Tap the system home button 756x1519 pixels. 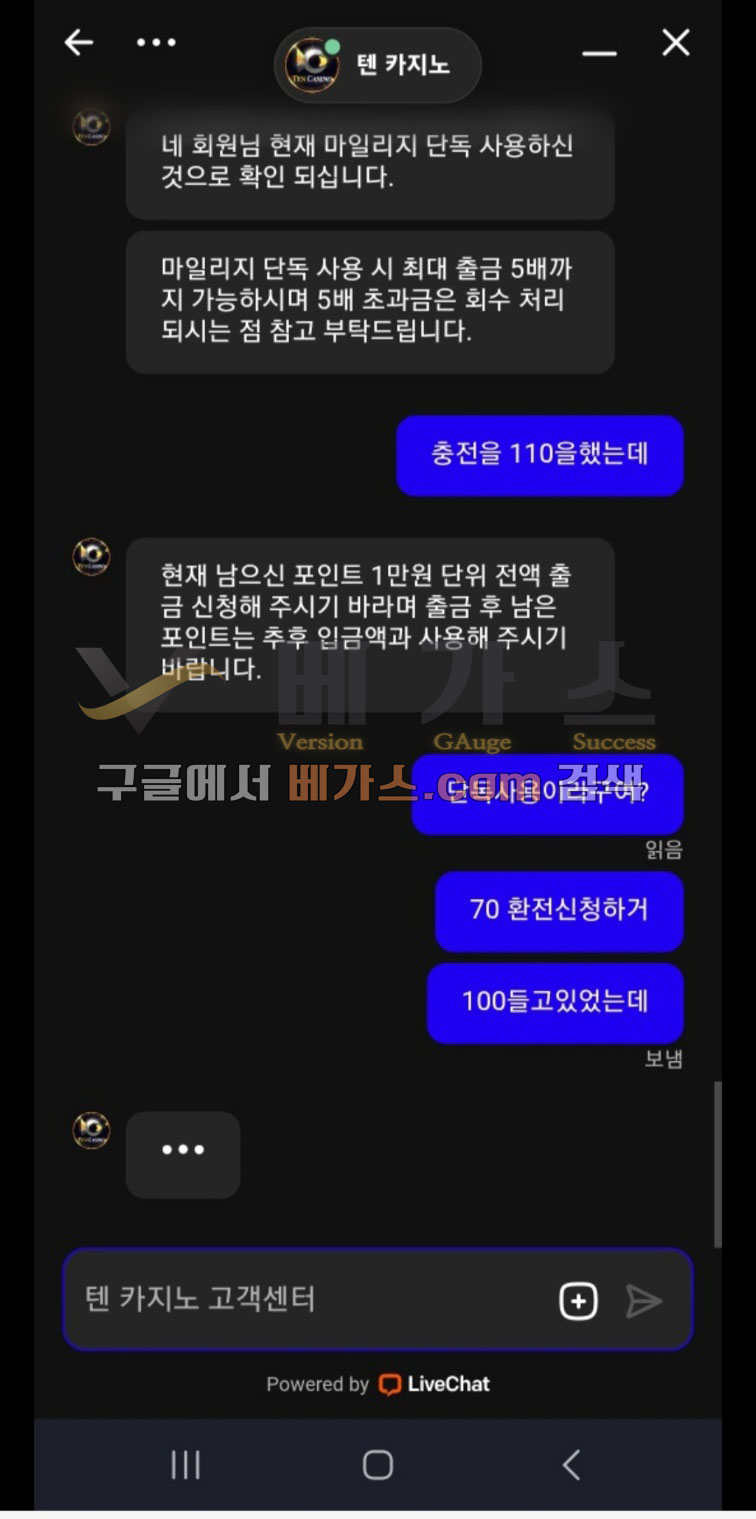coord(377,1465)
